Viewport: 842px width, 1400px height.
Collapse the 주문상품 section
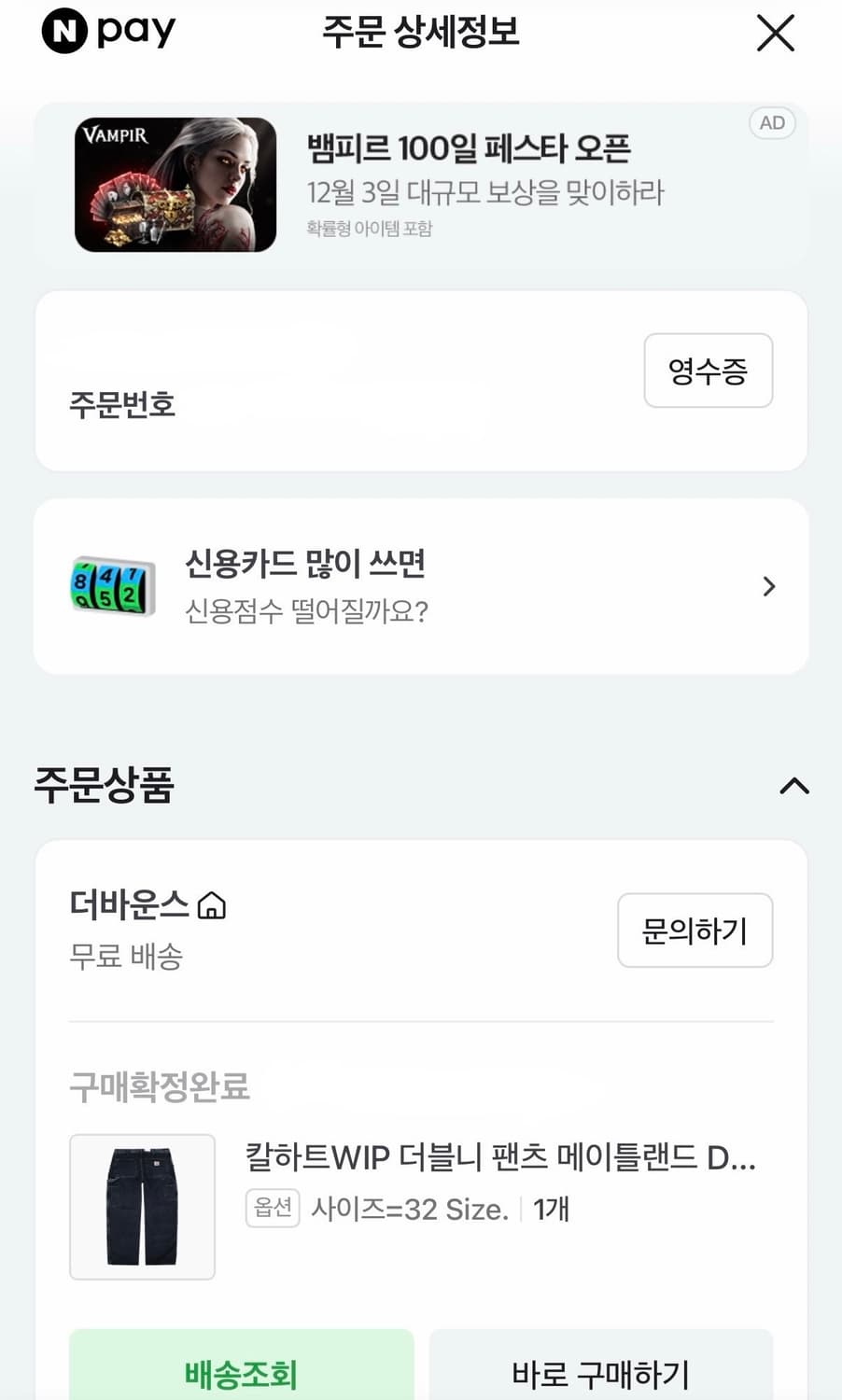[x=794, y=787]
